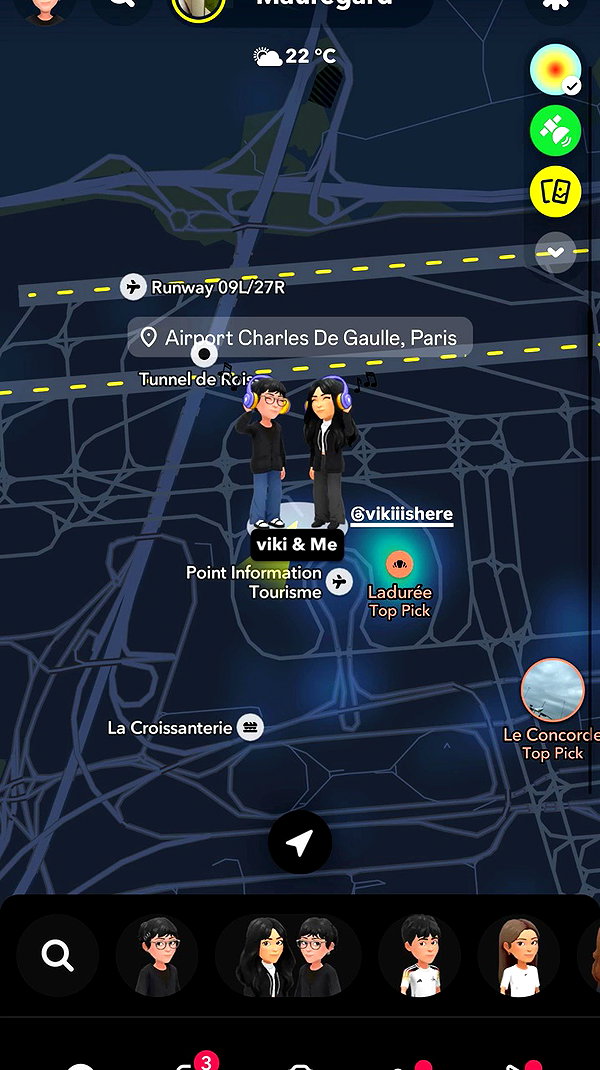600x1070 pixels.
Task: Open the Point Information Tourisme marker
Action: click(x=339, y=582)
